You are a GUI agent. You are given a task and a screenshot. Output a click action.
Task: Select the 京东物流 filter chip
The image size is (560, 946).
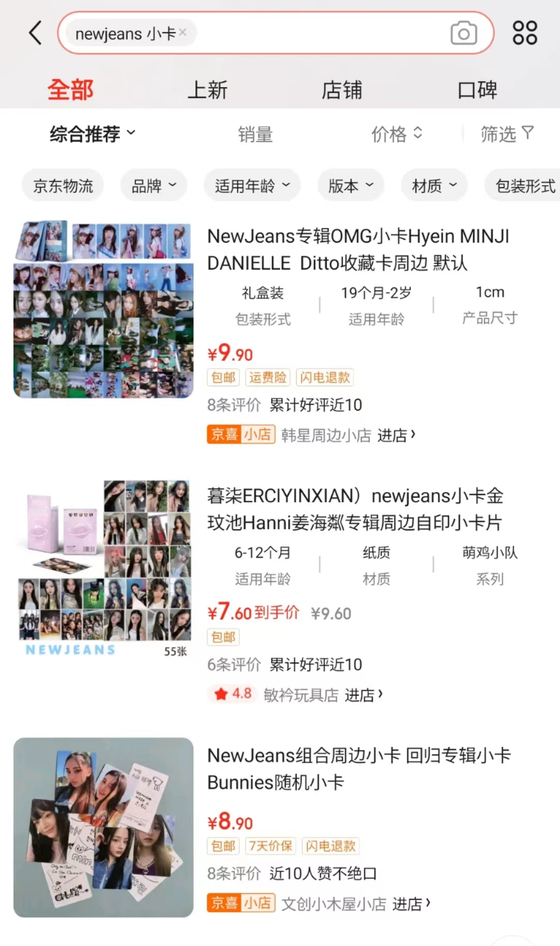(x=63, y=186)
